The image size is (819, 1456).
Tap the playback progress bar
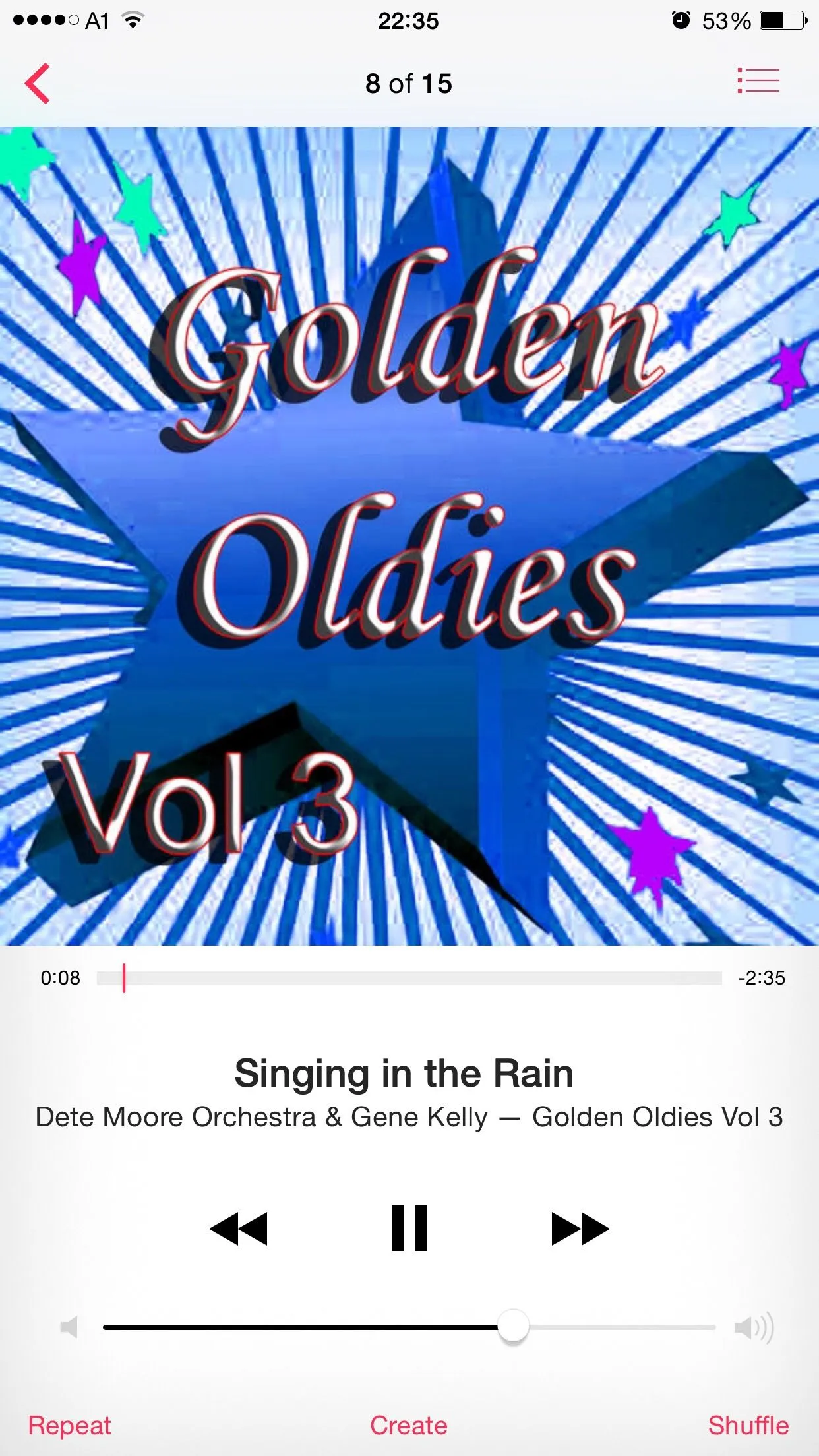point(409,978)
